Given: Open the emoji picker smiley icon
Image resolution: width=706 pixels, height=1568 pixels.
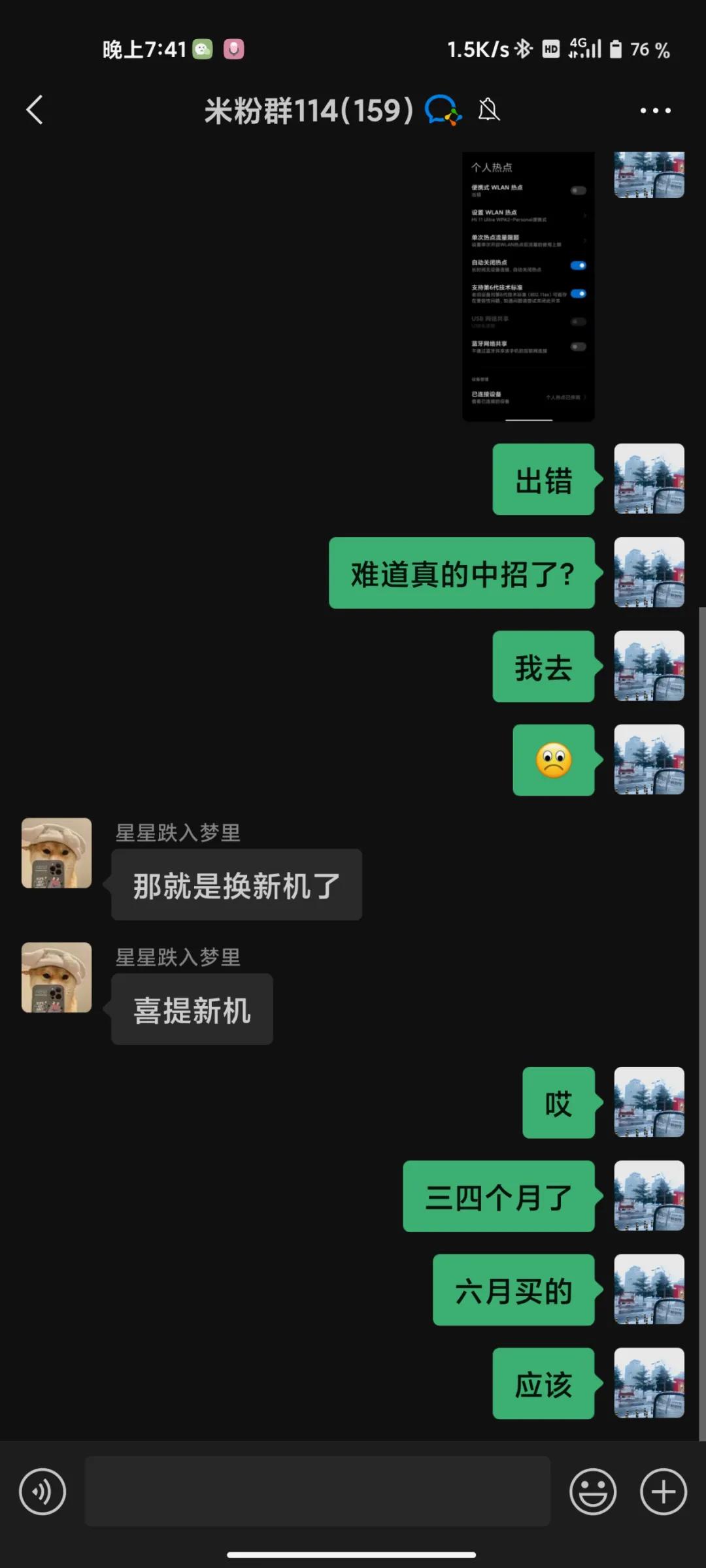Looking at the screenshot, I should (592, 1492).
